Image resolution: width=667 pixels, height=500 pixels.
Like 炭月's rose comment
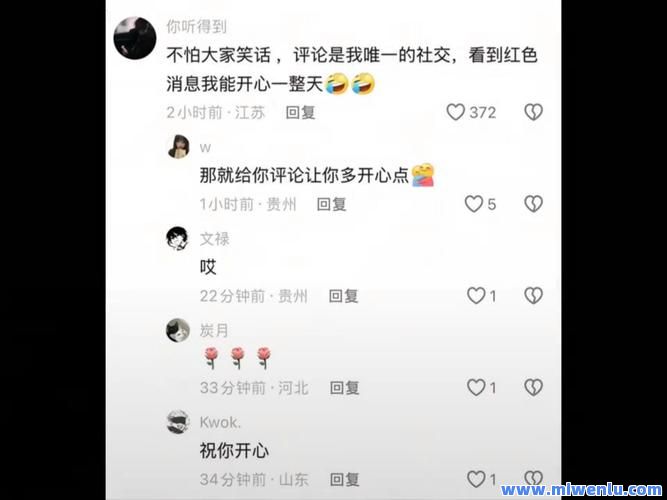pos(476,388)
